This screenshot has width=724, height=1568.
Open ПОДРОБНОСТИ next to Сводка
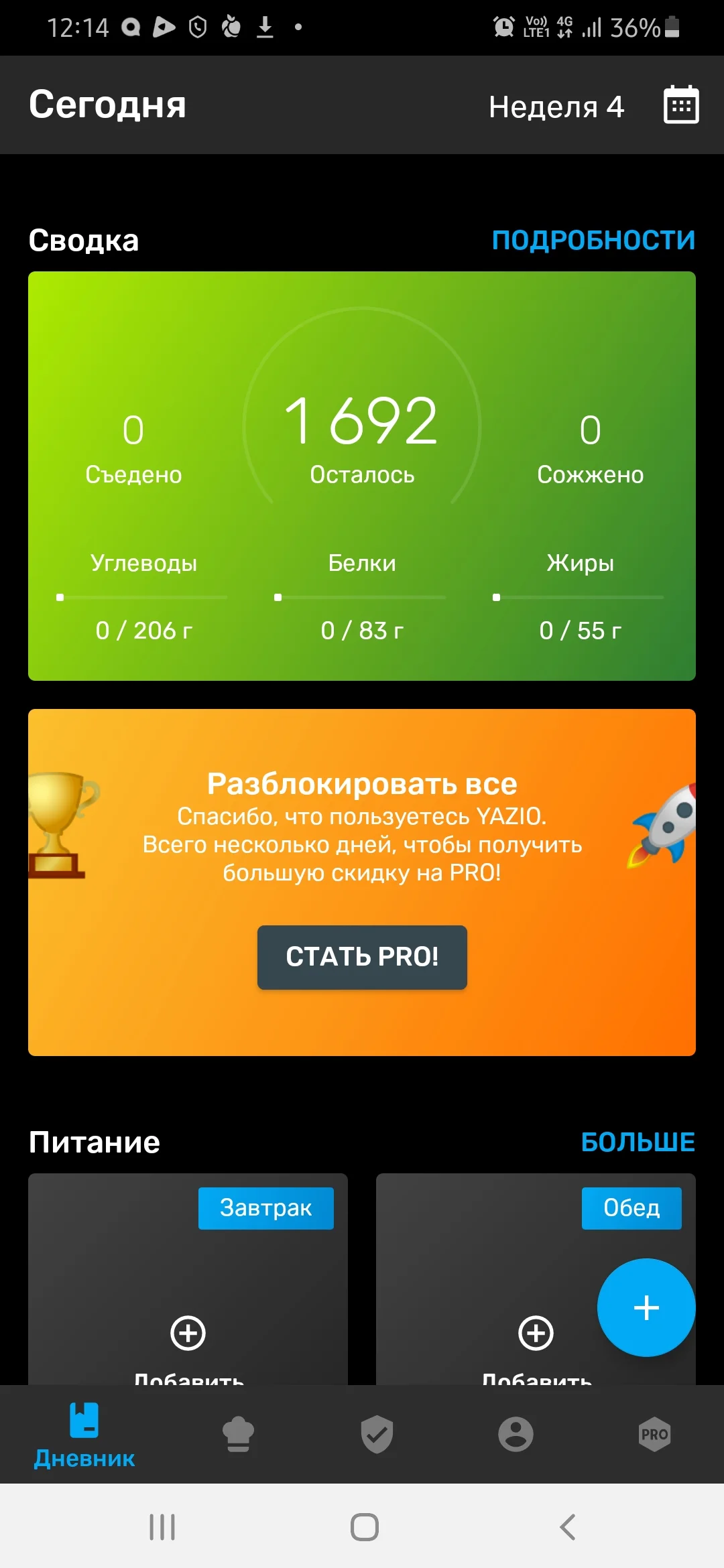click(x=591, y=240)
